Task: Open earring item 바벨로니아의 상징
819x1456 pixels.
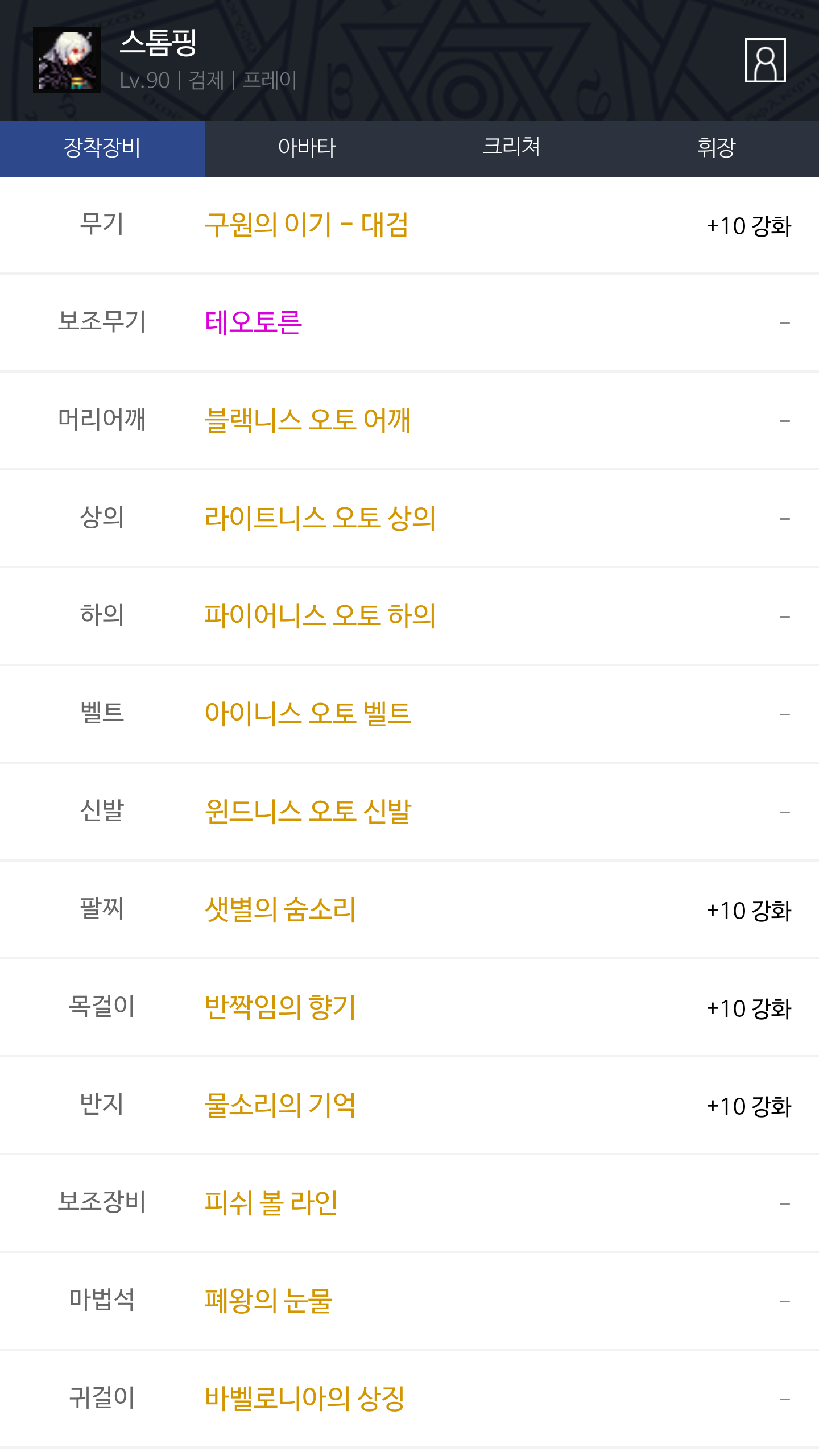Action: click(305, 1399)
